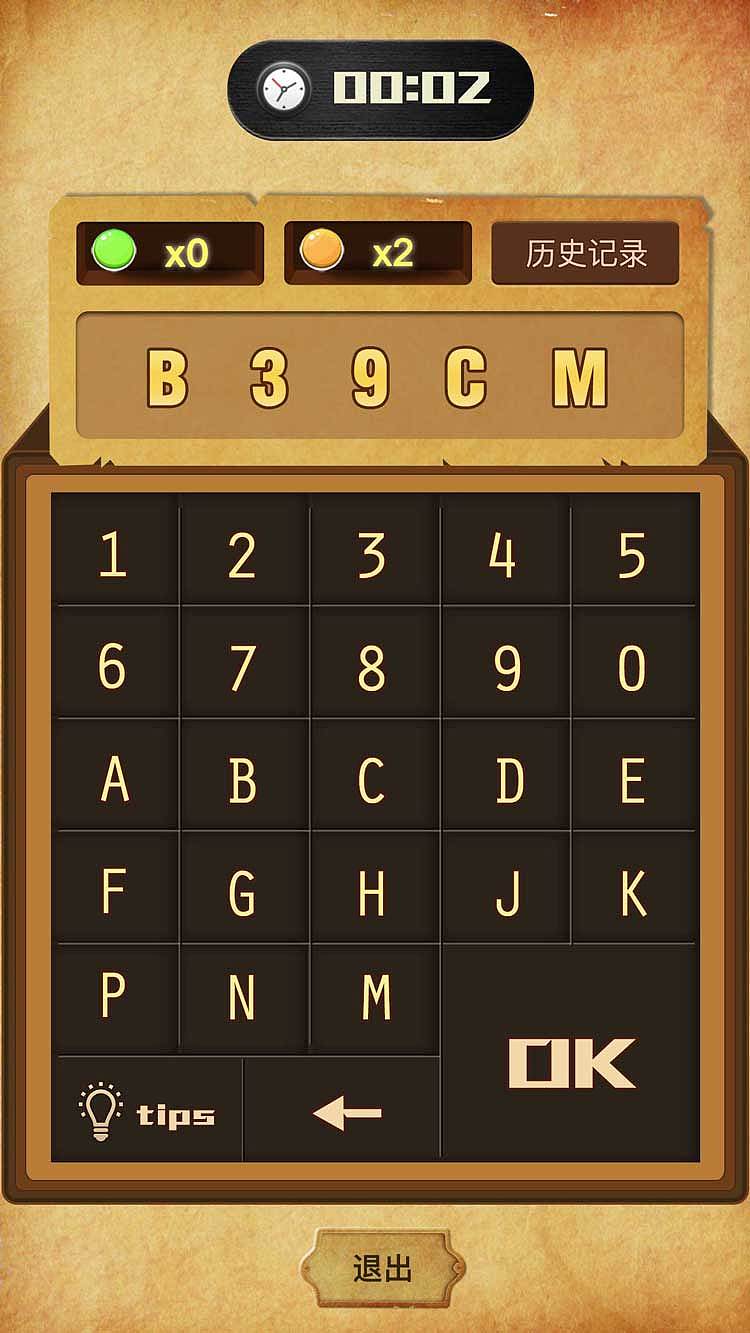Enter letter P on the keypad

[114, 996]
